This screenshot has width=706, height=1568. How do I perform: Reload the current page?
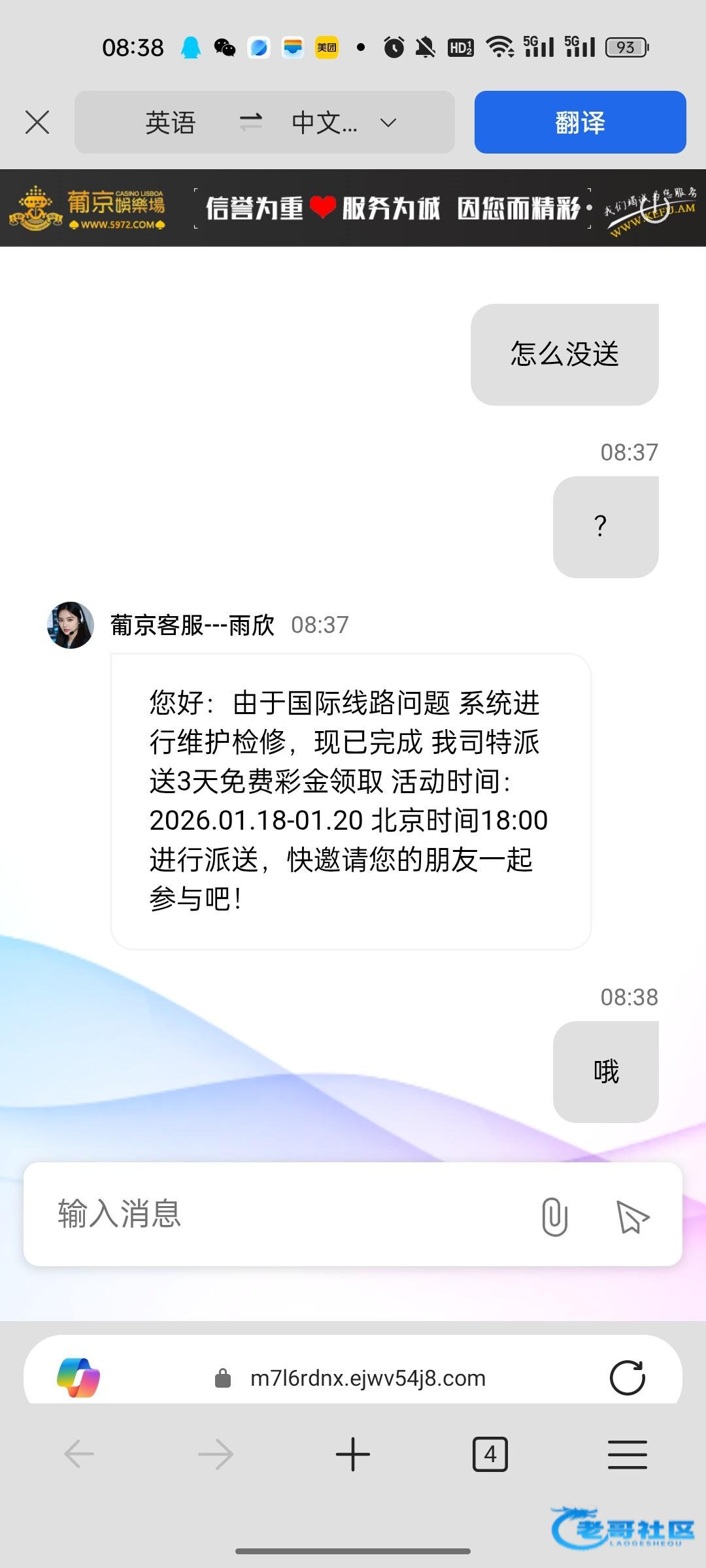tap(627, 1377)
